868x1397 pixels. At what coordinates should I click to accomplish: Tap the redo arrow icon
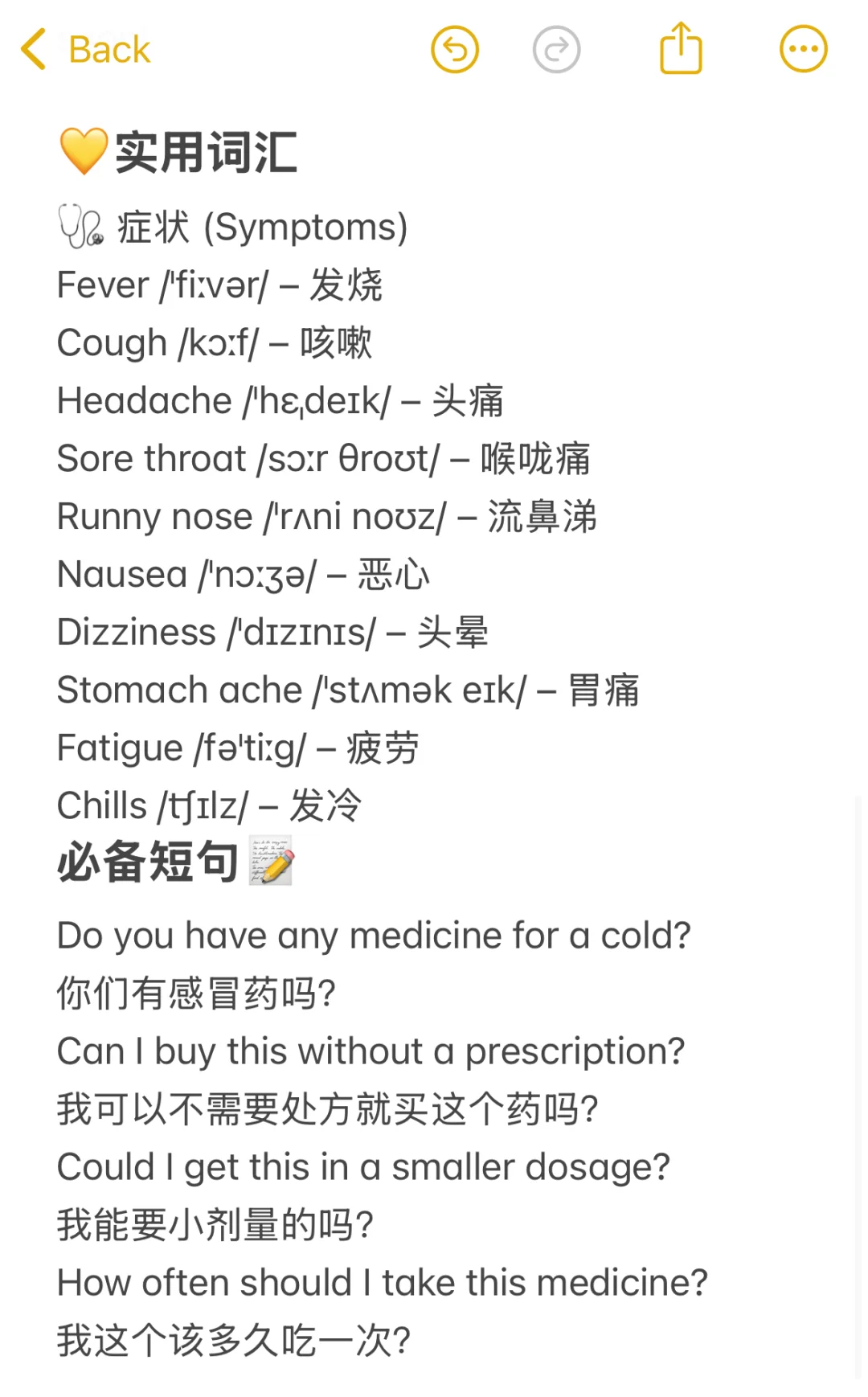(556, 50)
